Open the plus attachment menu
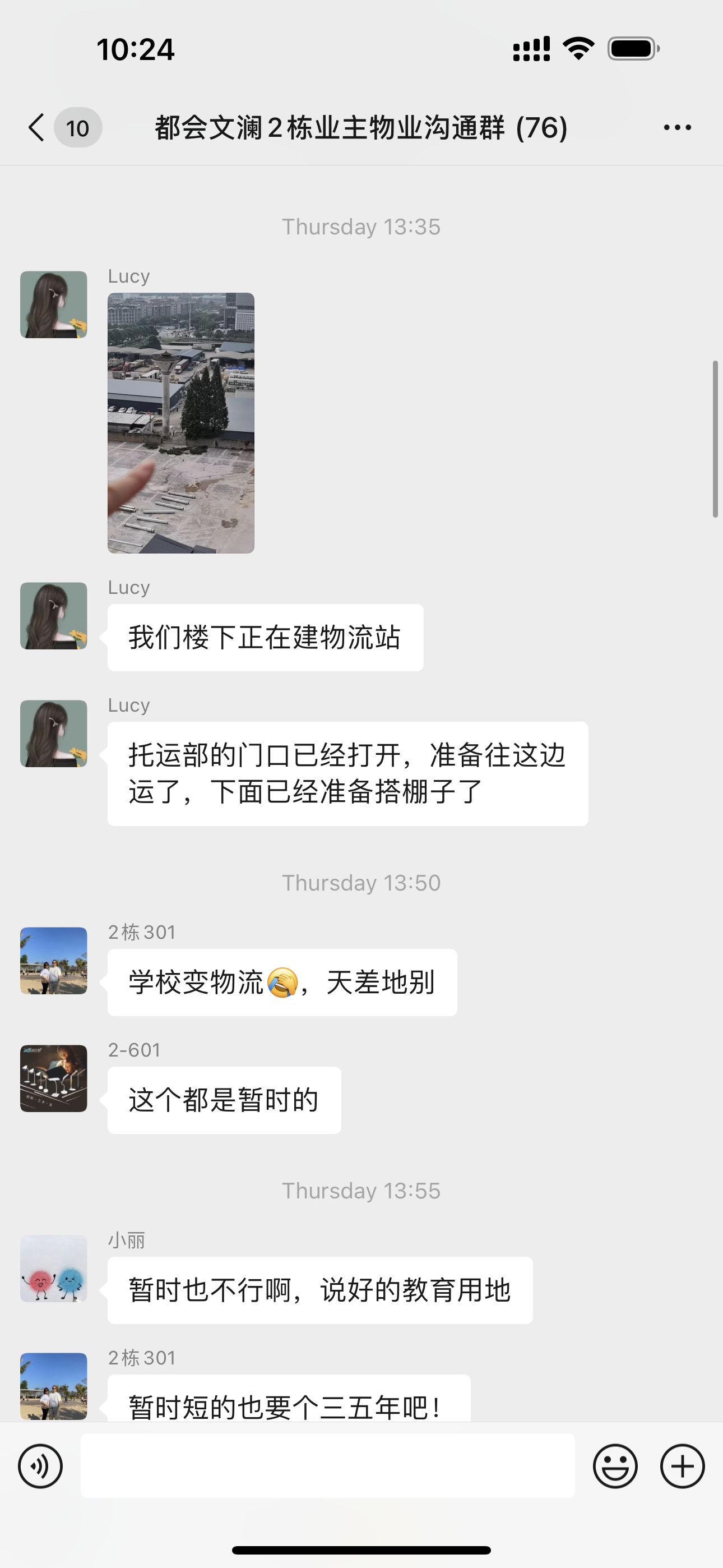 point(682,1466)
